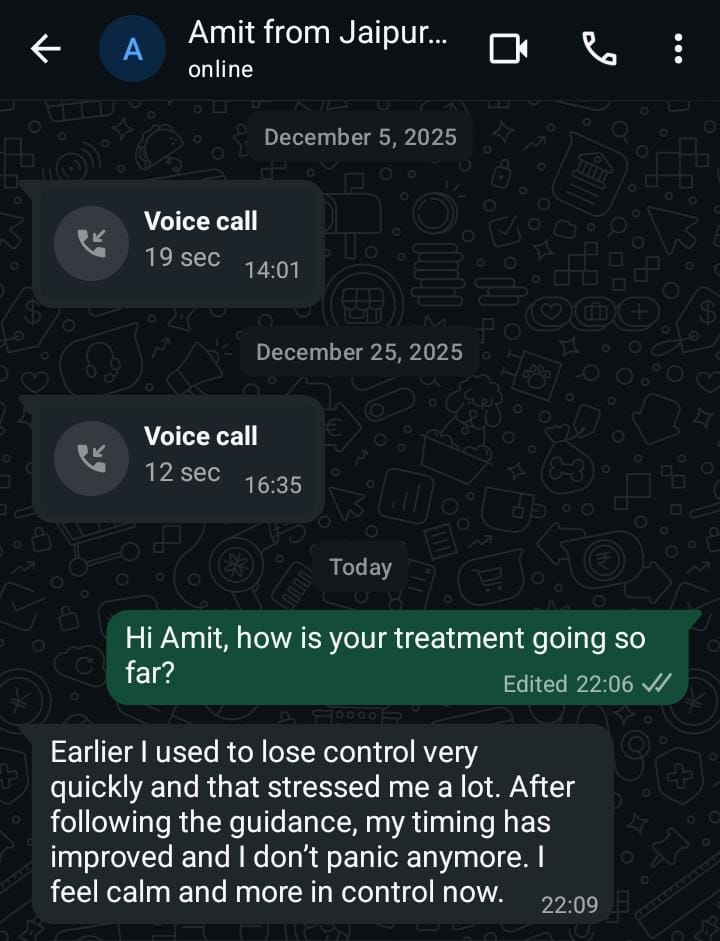Open Amit from Jaipur contact info
Viewport: 720px width, 941px height.
317,48
